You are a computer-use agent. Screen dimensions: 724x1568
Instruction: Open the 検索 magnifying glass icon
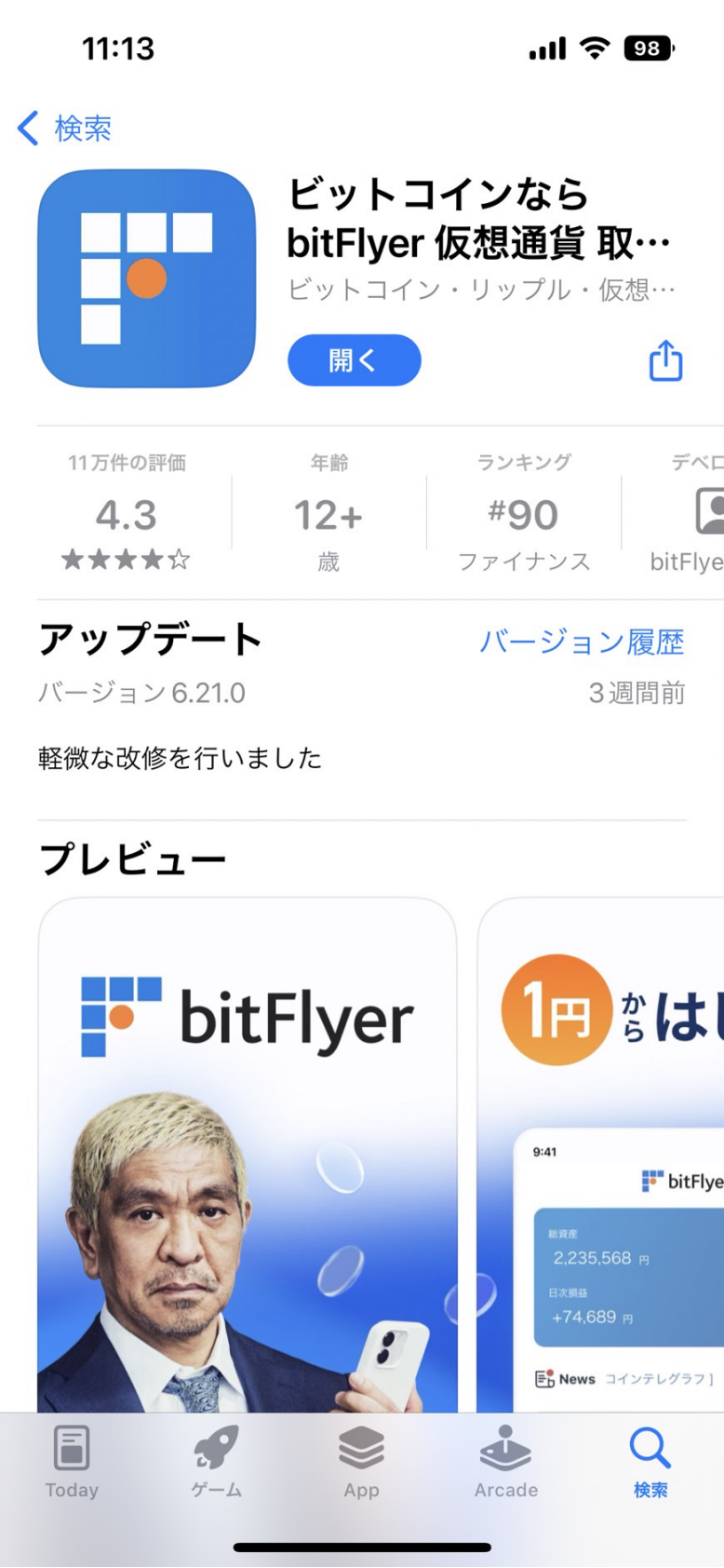click(650, 1462)
